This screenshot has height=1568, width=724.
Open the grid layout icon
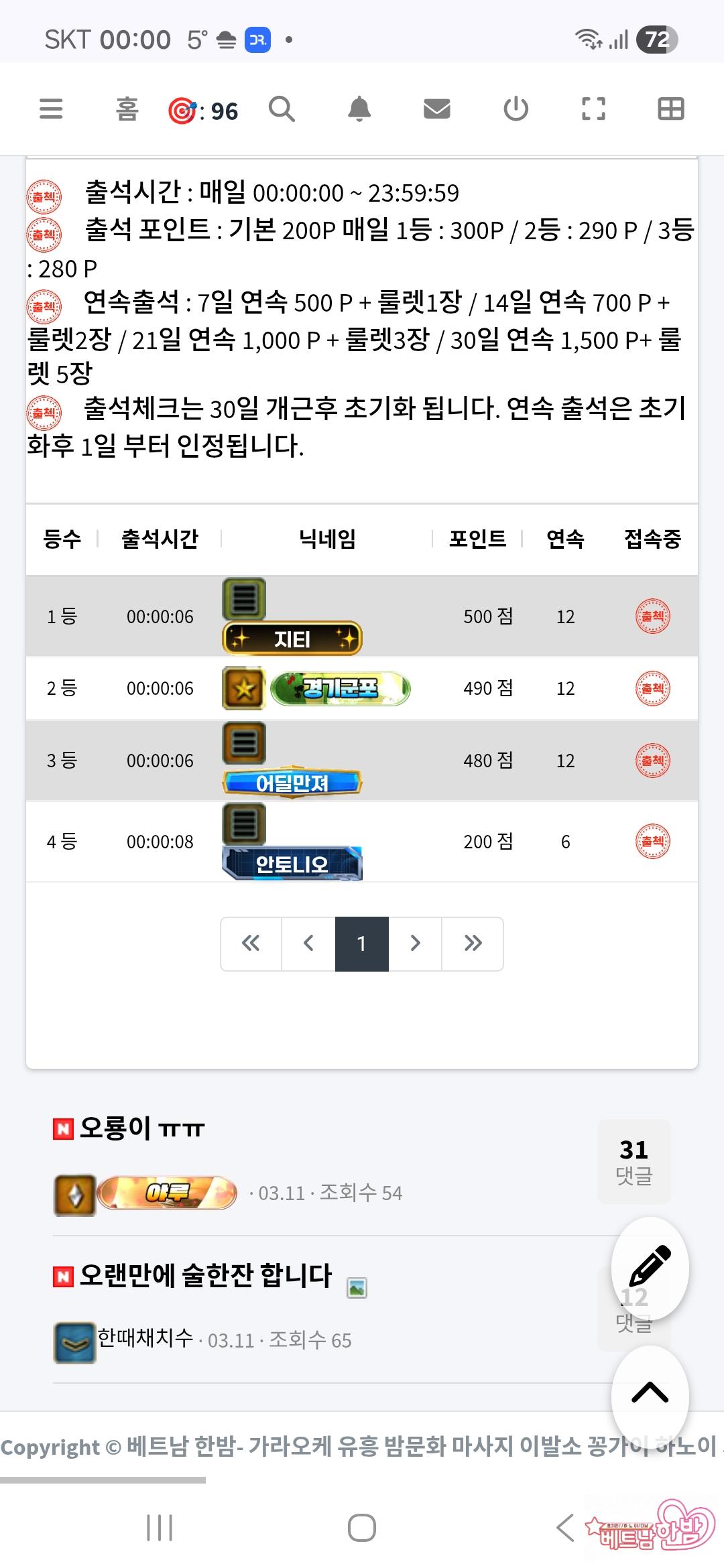pyautogui.click(x=670, y=109)
